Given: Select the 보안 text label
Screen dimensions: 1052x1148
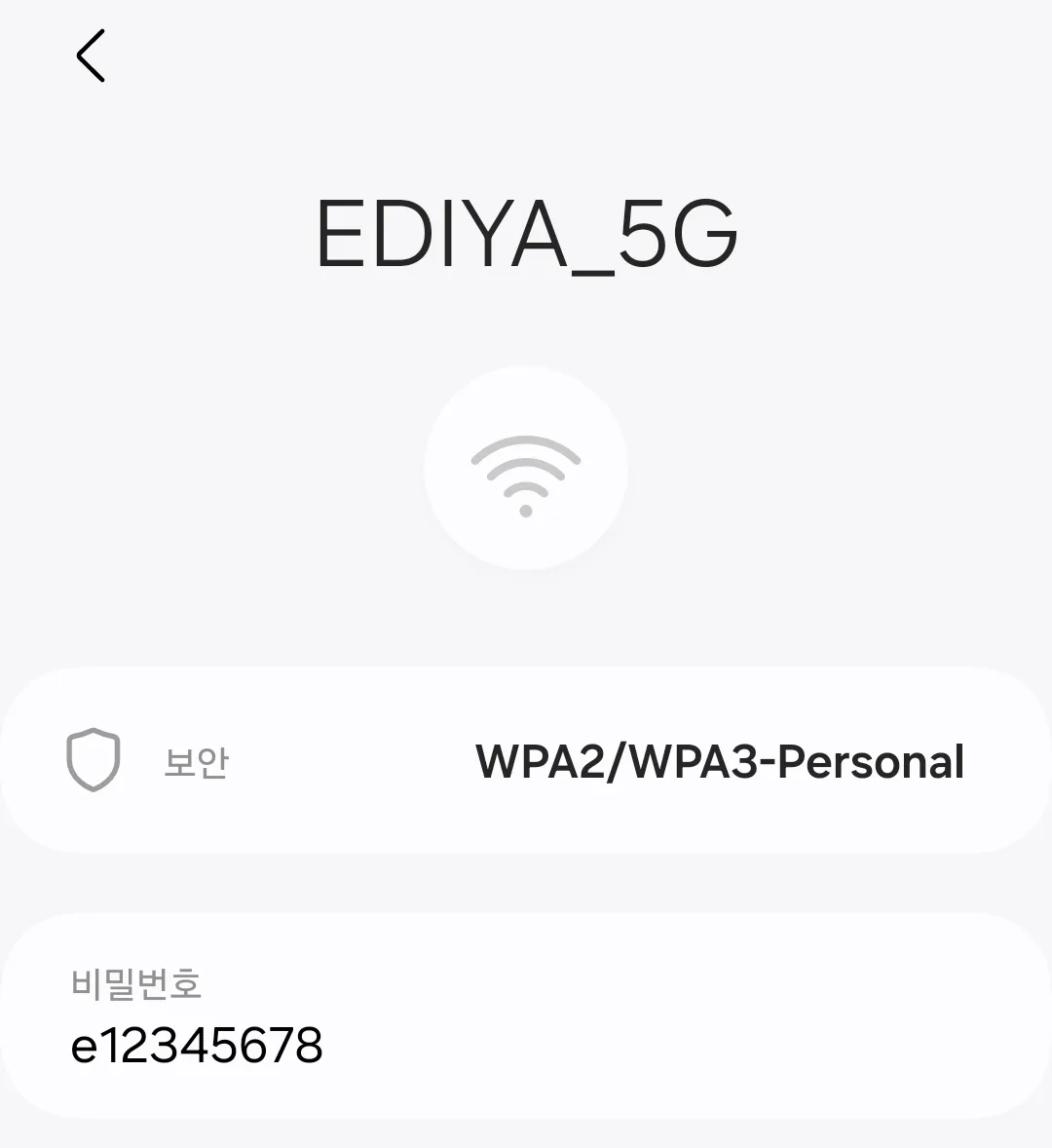Looking at the screenshot, I should (x=196, y=764).
